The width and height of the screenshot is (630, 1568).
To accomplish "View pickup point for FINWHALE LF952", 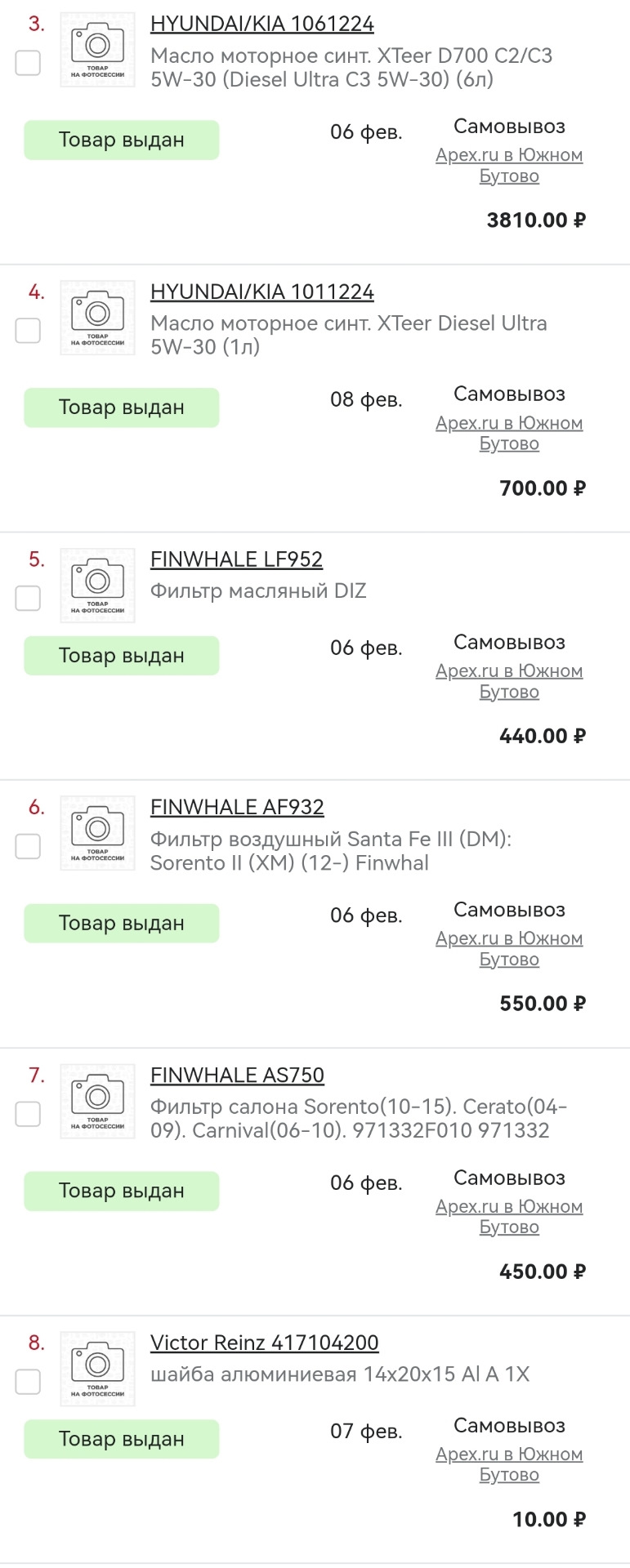I will click(x=509, y=681).
